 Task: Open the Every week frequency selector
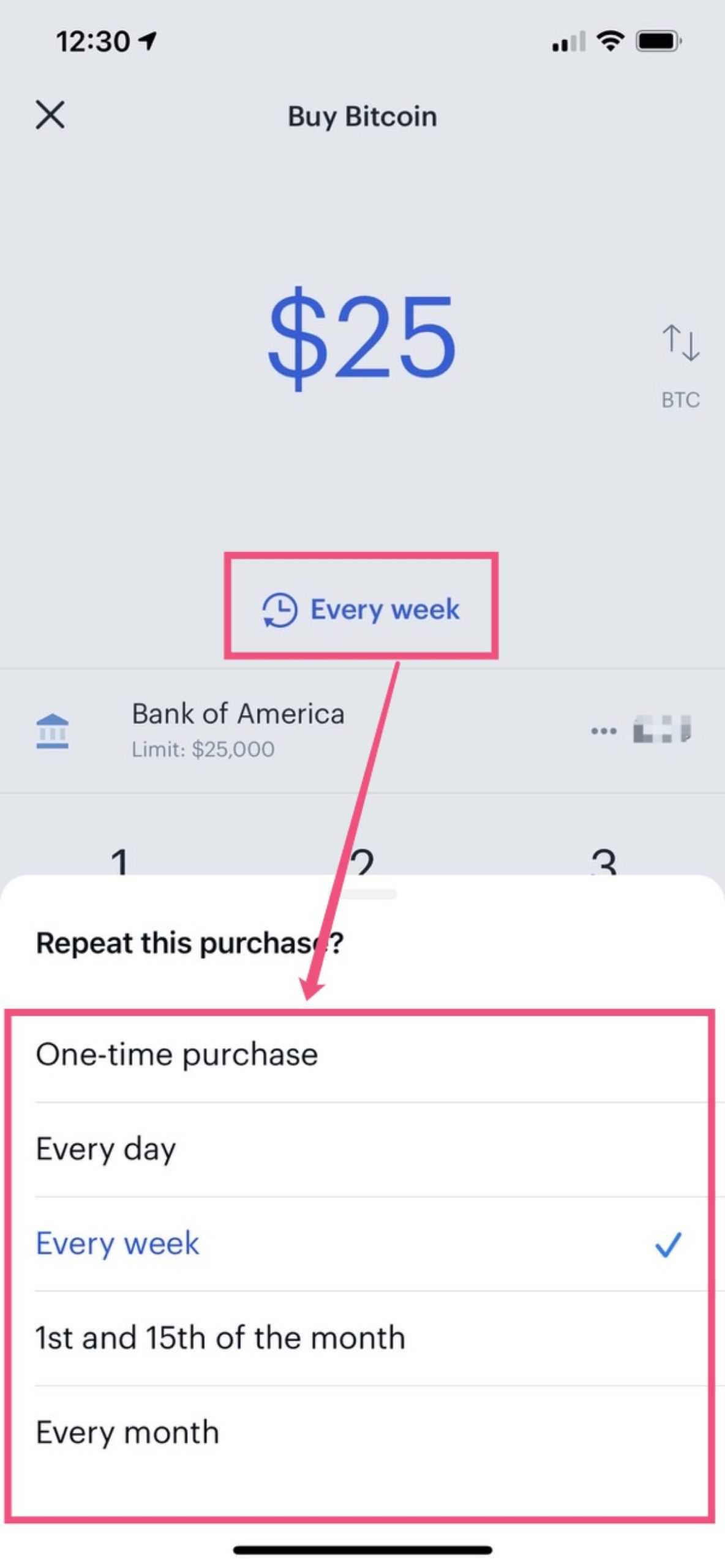pyautogui.click(x=361, y=609)
